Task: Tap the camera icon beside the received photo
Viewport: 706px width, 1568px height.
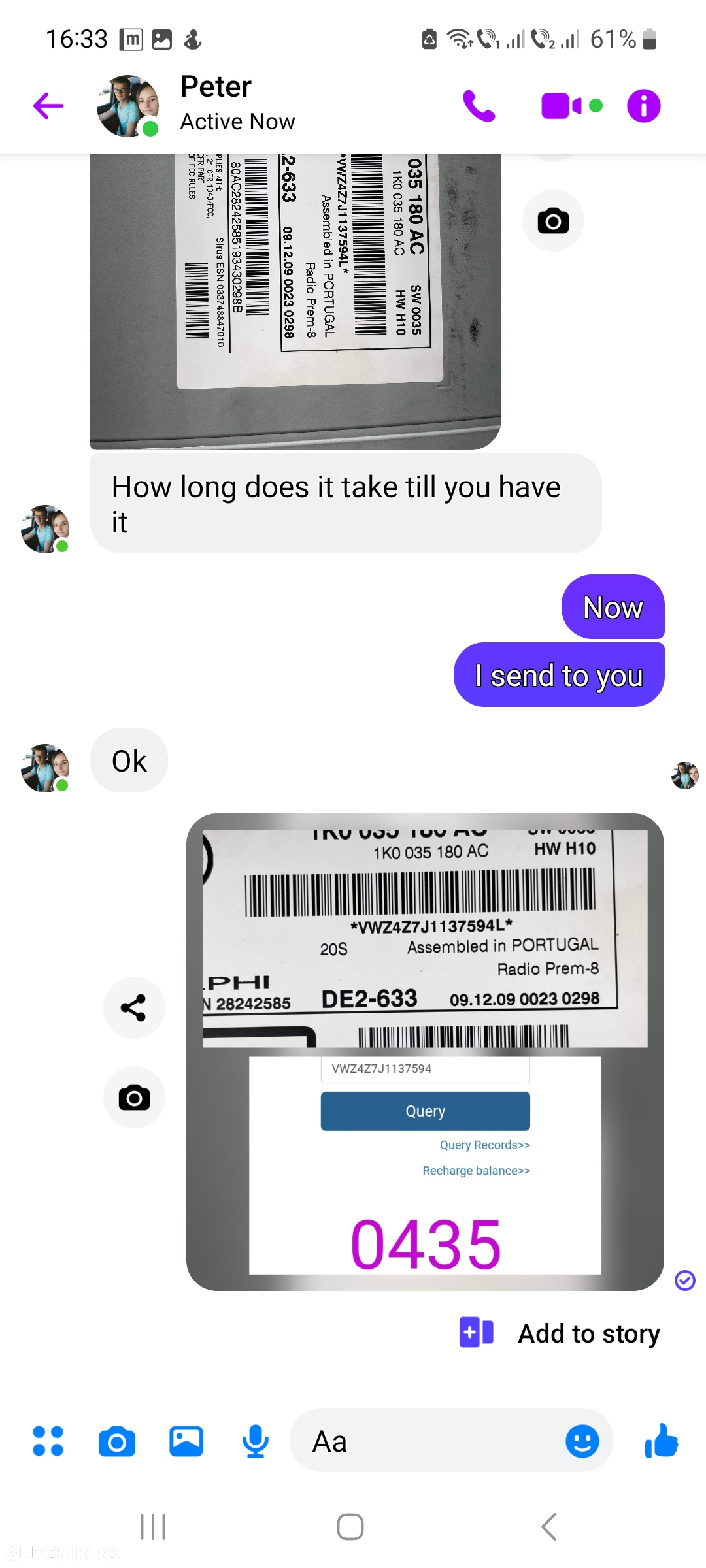Action: click(x=553, y=221)
